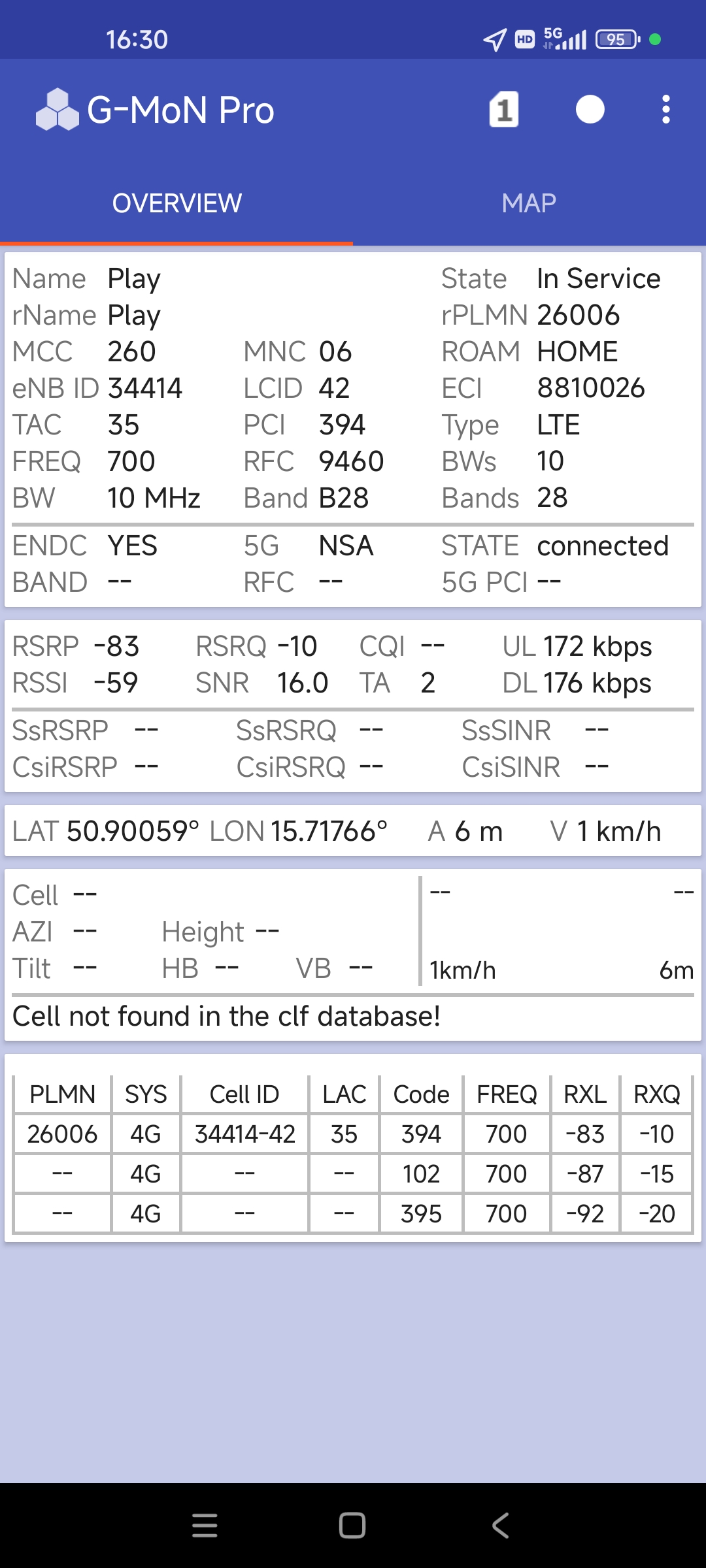Go back using system back button
706x1568 pixels.
(501, 1526)
